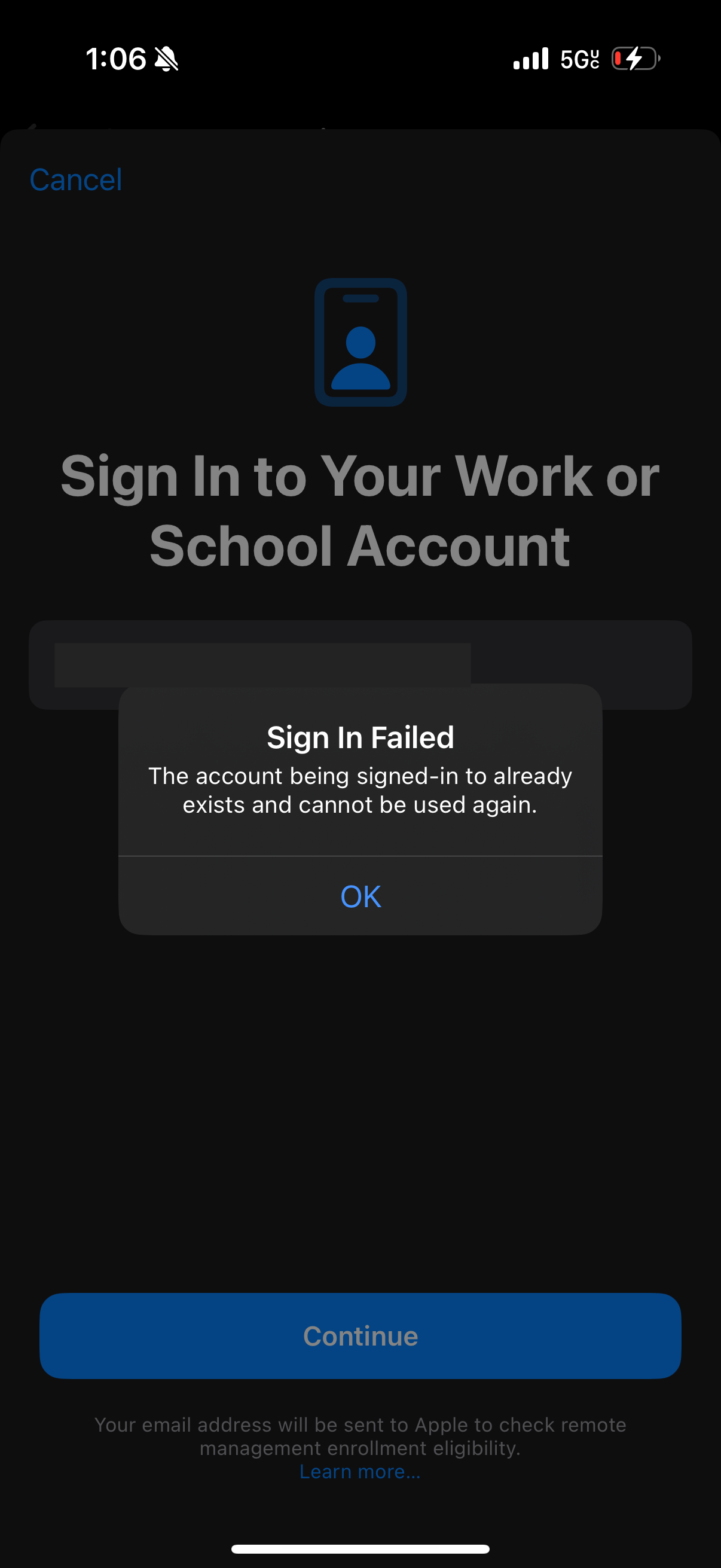Tap Cancel to exit sign in
721x1568 pixels.
point(76,180)
